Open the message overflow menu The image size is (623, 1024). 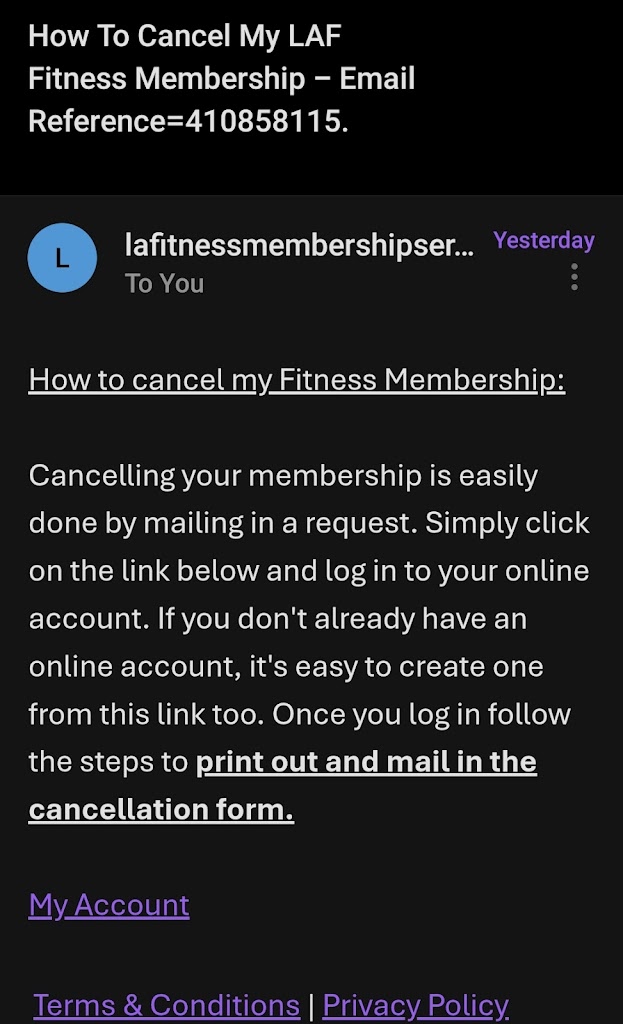coord(574,277)
